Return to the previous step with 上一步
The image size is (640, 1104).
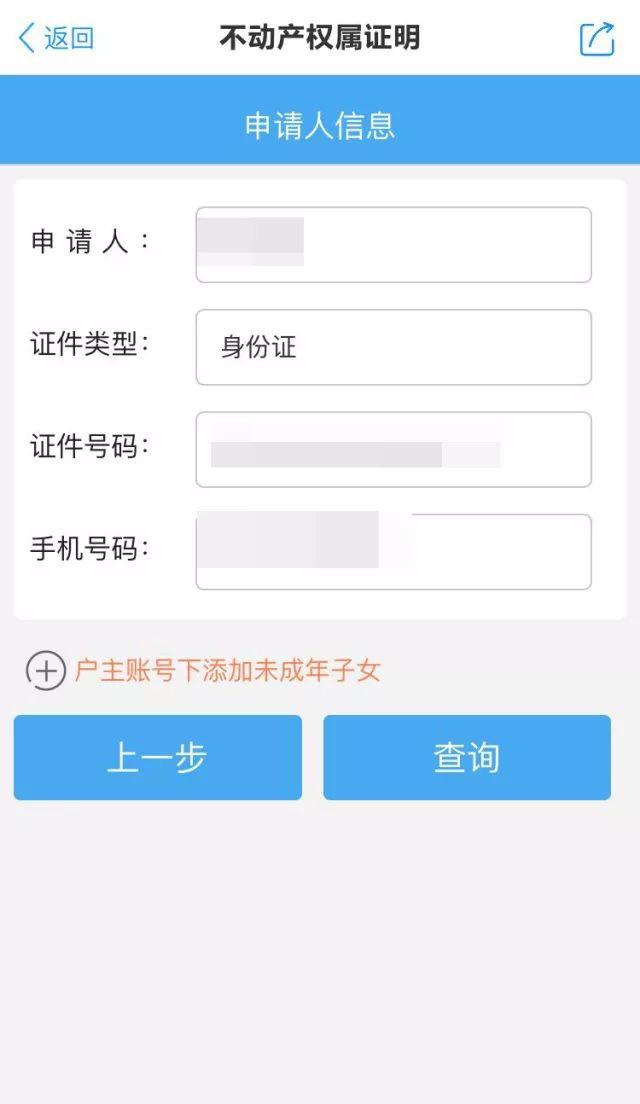point(158,758)
